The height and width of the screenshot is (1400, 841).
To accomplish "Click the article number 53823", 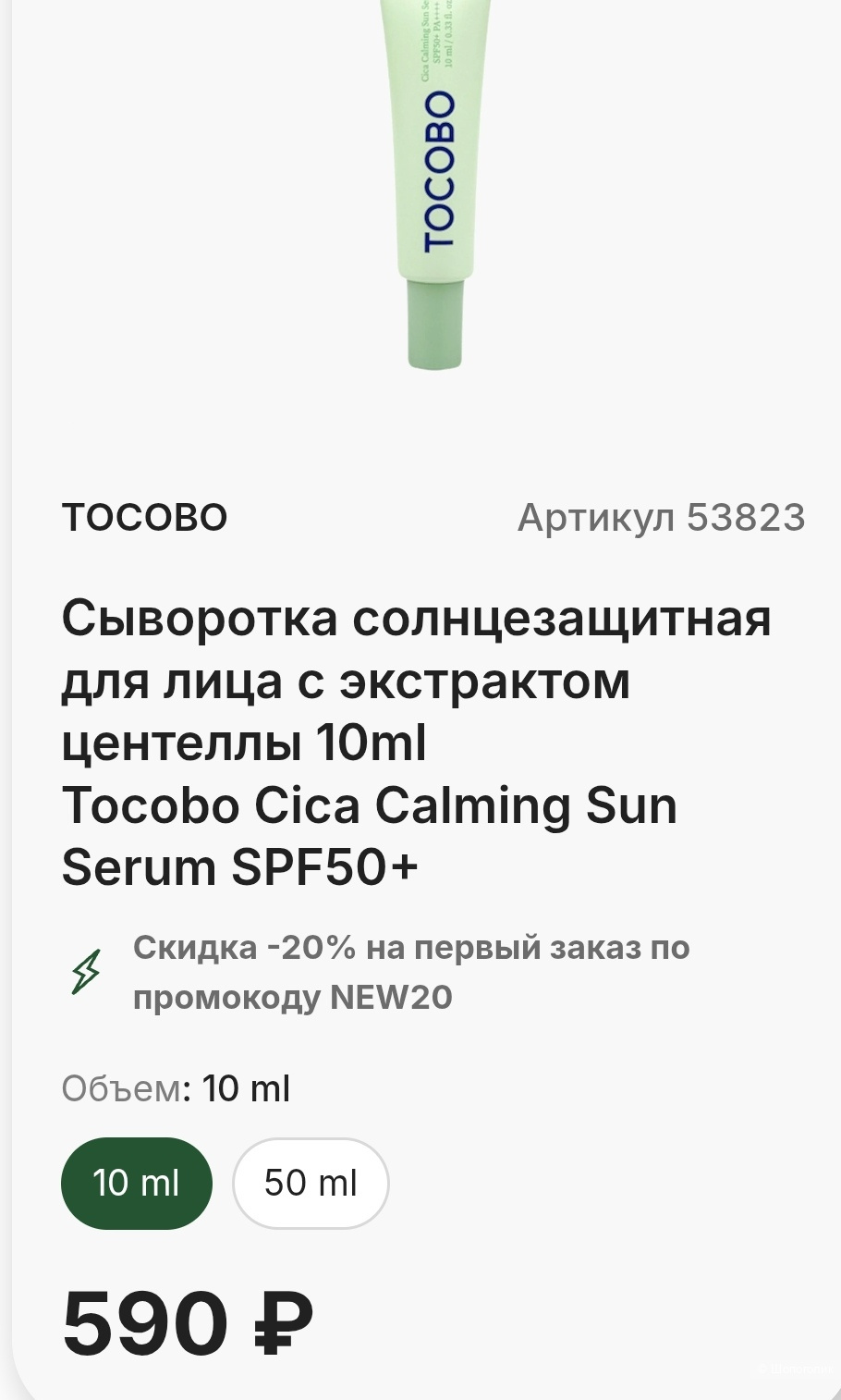I will 662,516.
